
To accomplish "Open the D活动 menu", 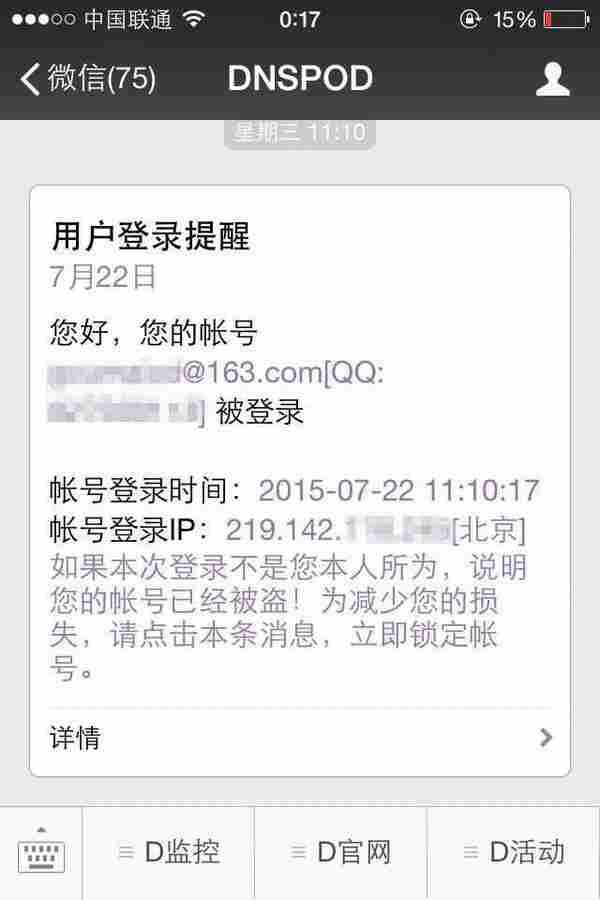I will click(514, 853).
